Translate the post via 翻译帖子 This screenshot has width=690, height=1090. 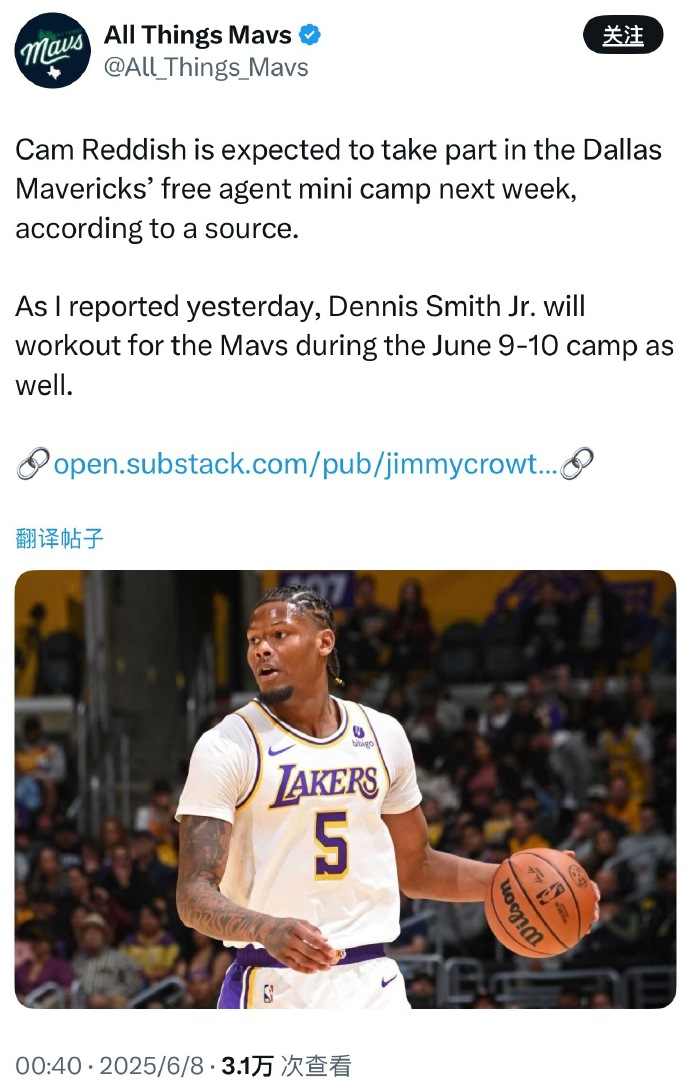coord(60,538)
